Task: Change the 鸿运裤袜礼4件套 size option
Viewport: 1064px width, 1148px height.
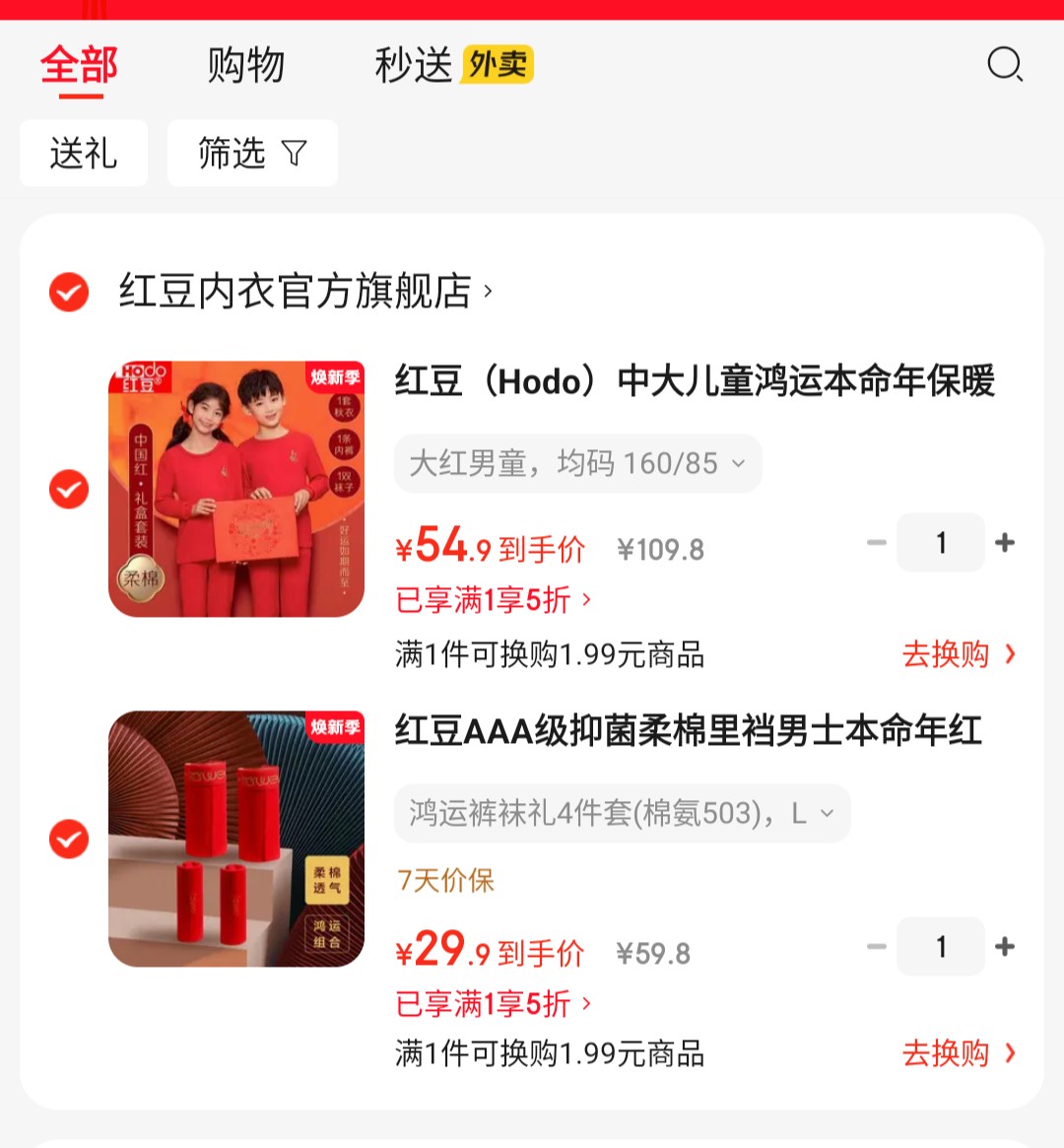Action: [x=621, y=813]
